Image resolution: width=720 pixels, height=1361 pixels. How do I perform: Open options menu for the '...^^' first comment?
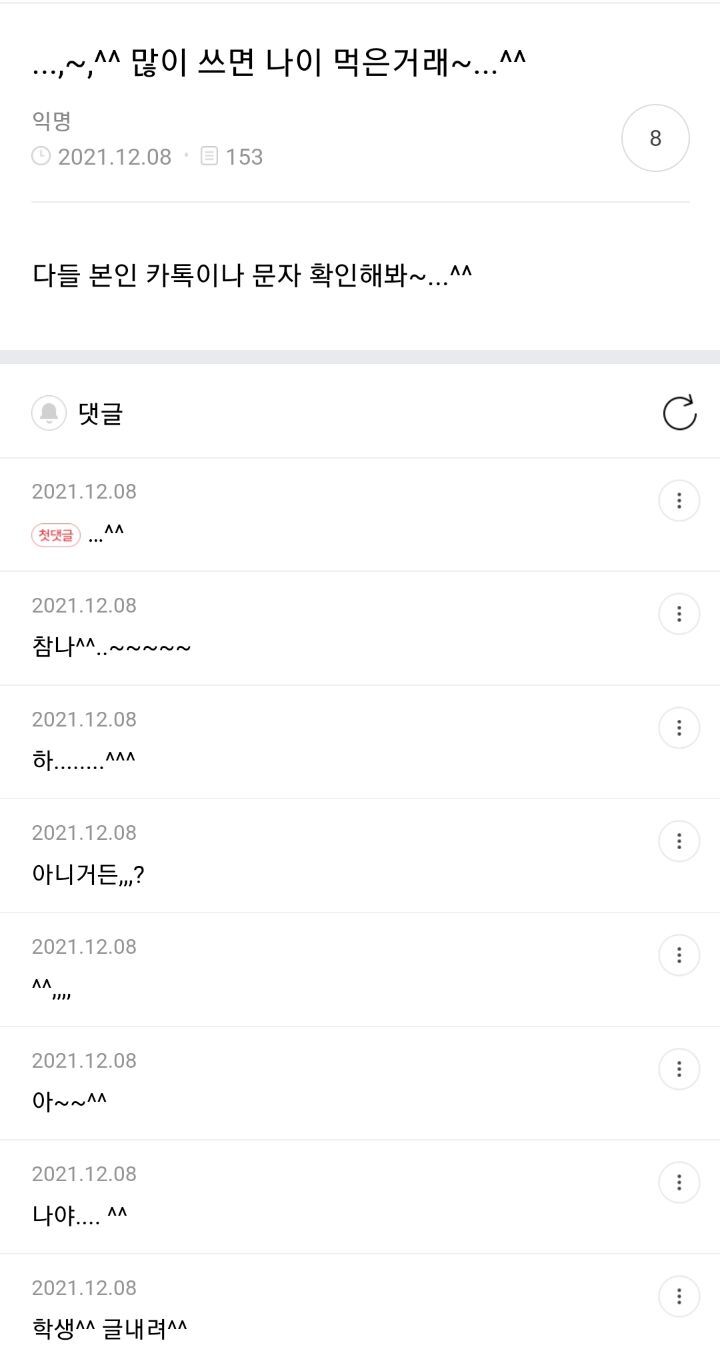(679, 500)
